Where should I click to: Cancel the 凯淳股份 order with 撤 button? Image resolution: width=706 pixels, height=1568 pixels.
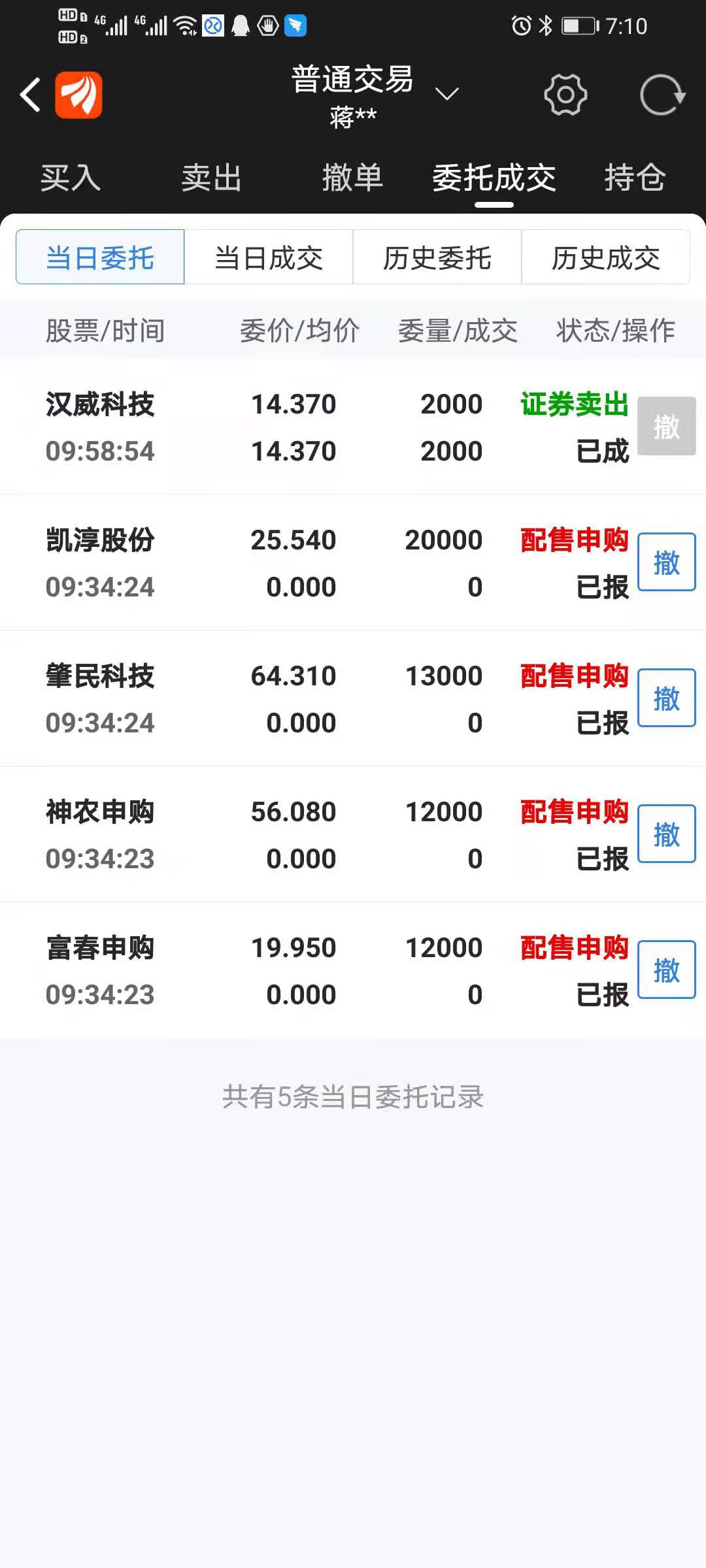tap(666, 562)
